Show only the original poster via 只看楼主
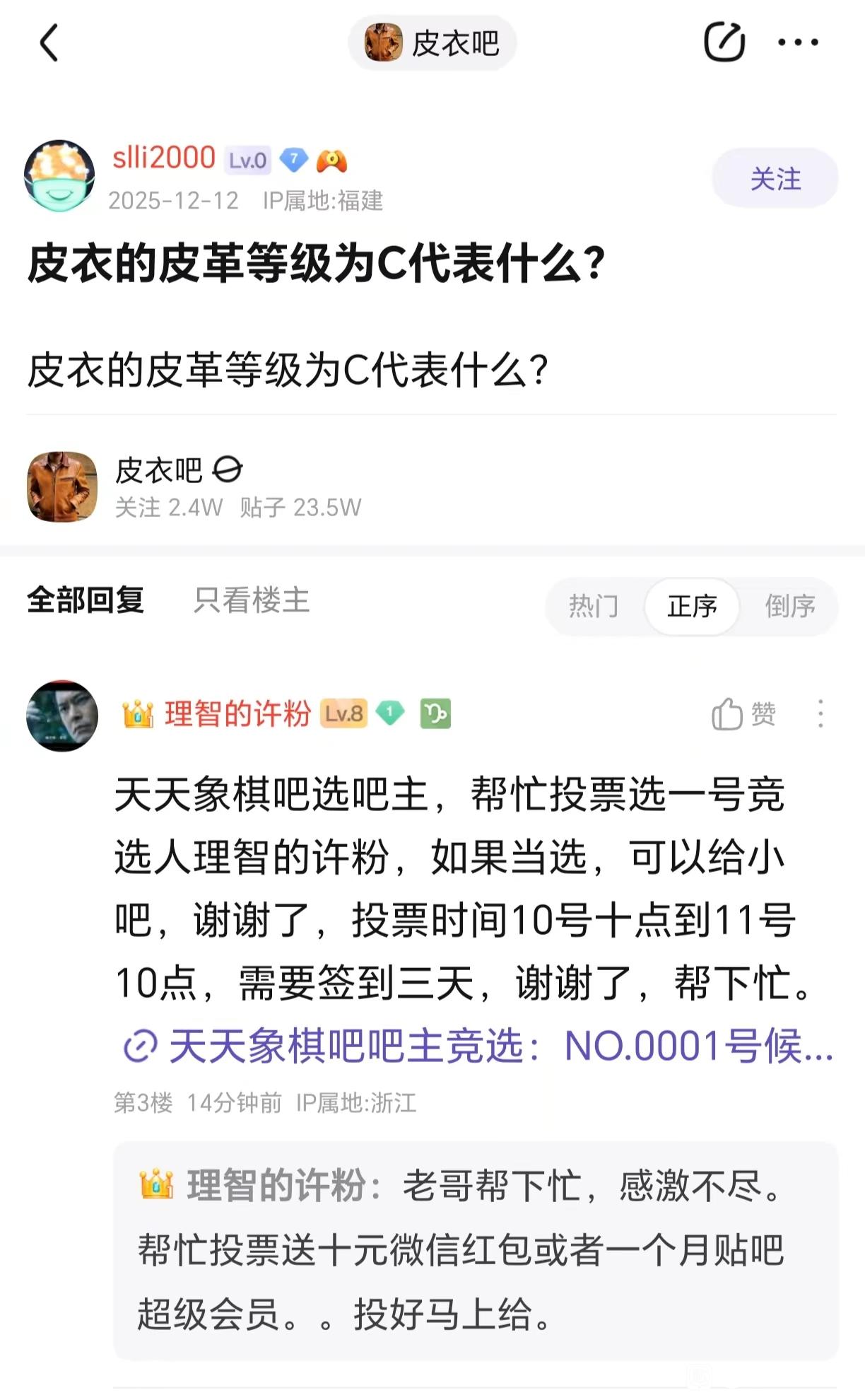This screenshot has width=865, height=1400. pyautogui.click(x=252, y=600)
